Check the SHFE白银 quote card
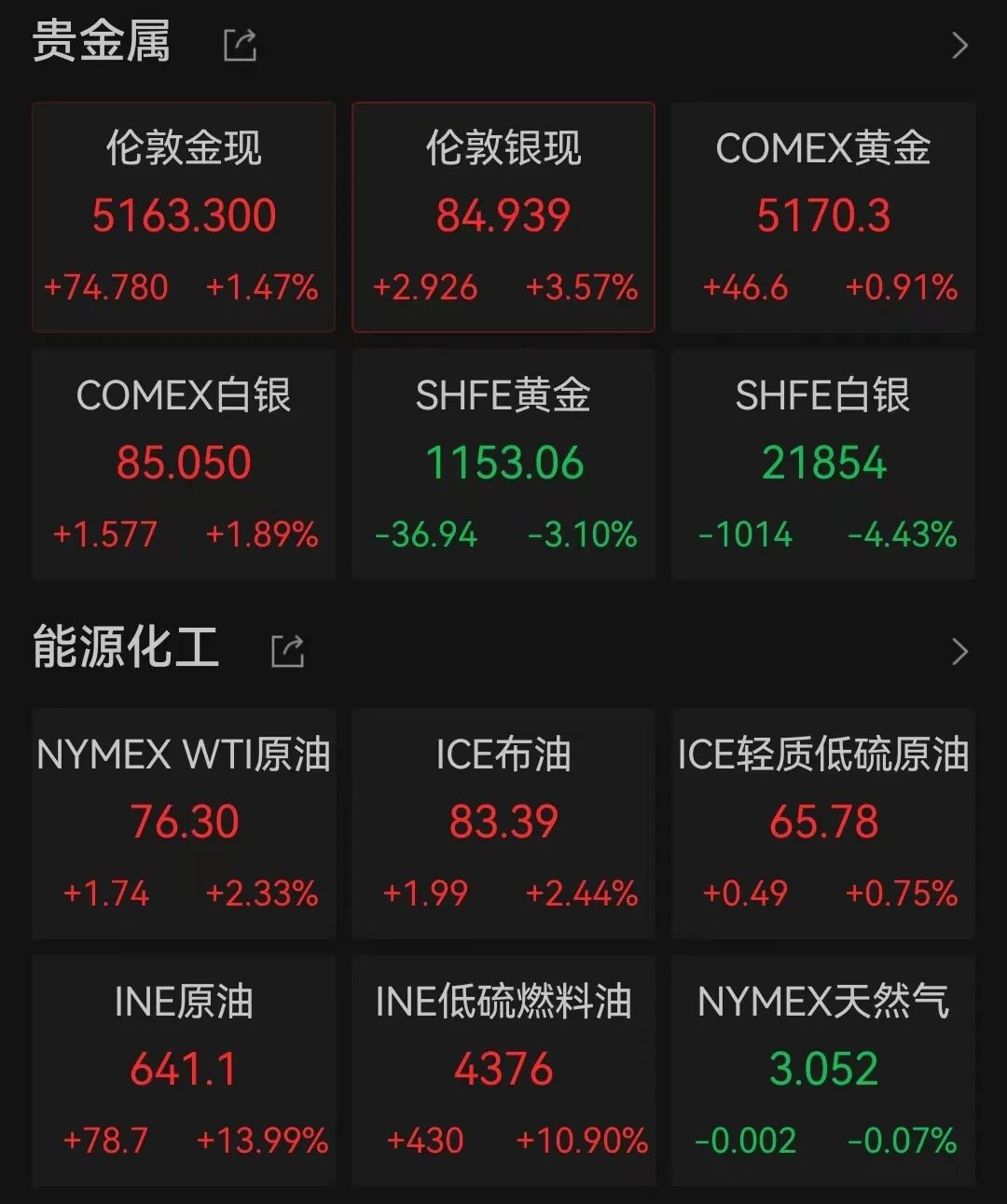The height and width of the screenshot is (1204, 1007). [x=823, y=464]
